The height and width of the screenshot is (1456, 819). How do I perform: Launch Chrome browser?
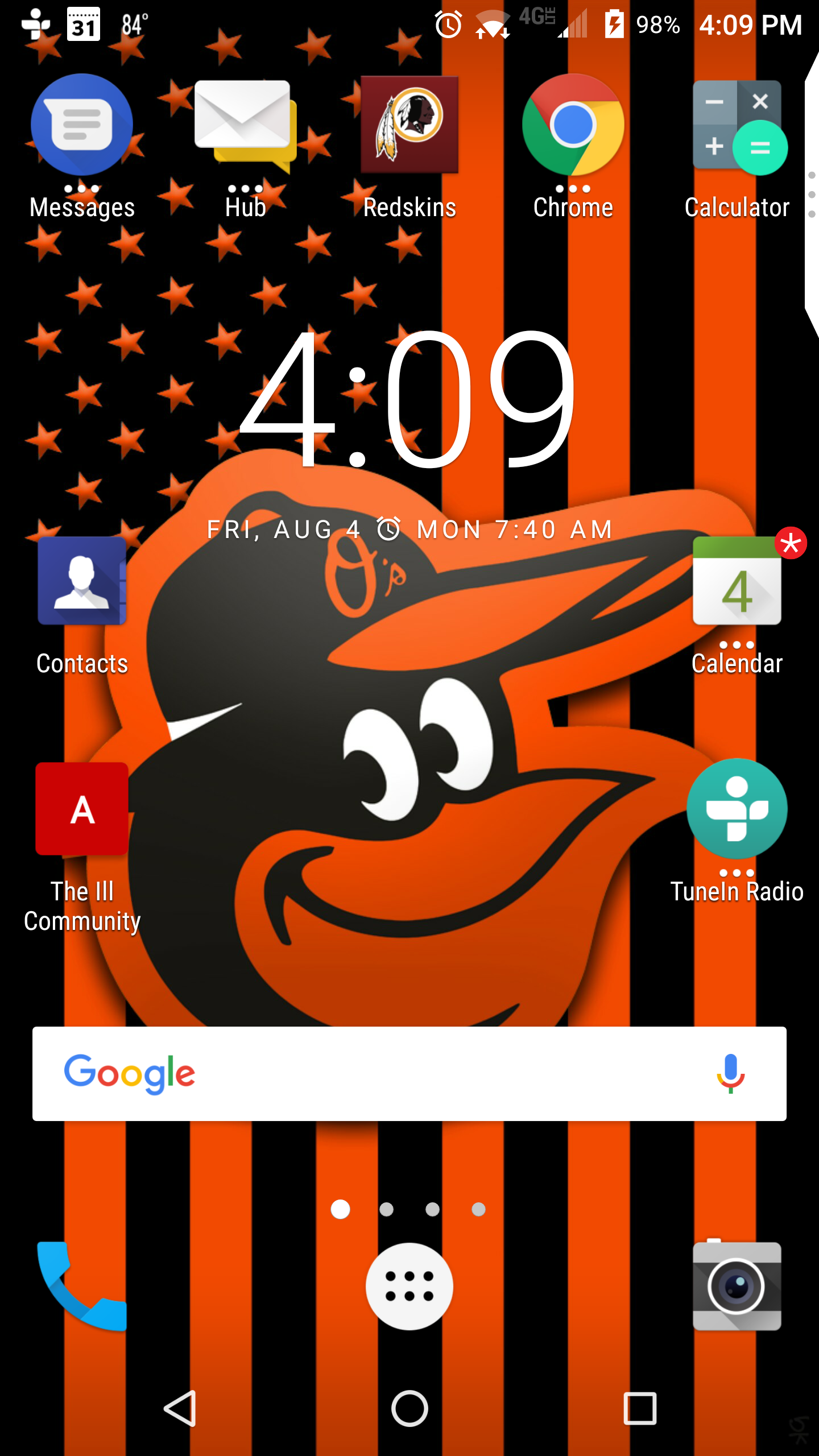[x=573, y=125]
